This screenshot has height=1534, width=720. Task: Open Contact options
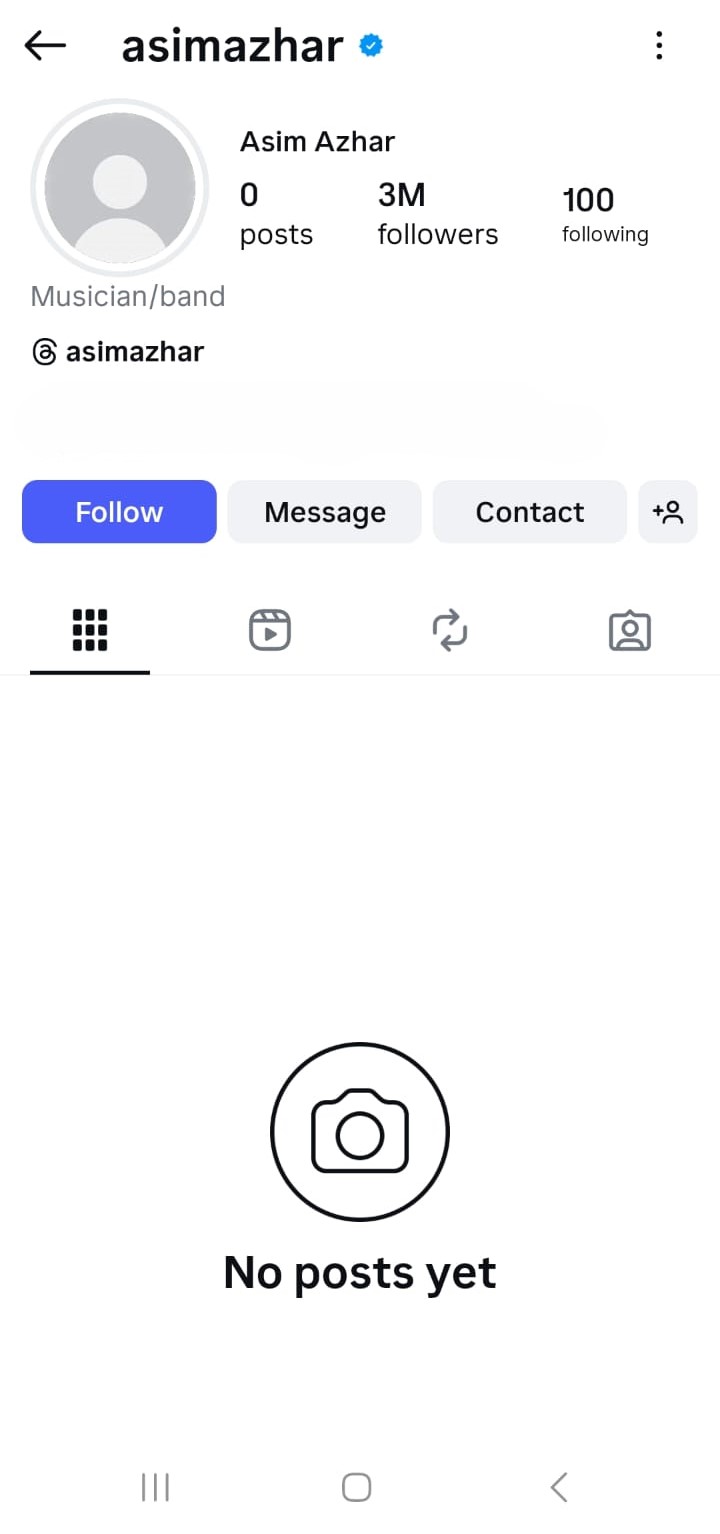[529, 511]
